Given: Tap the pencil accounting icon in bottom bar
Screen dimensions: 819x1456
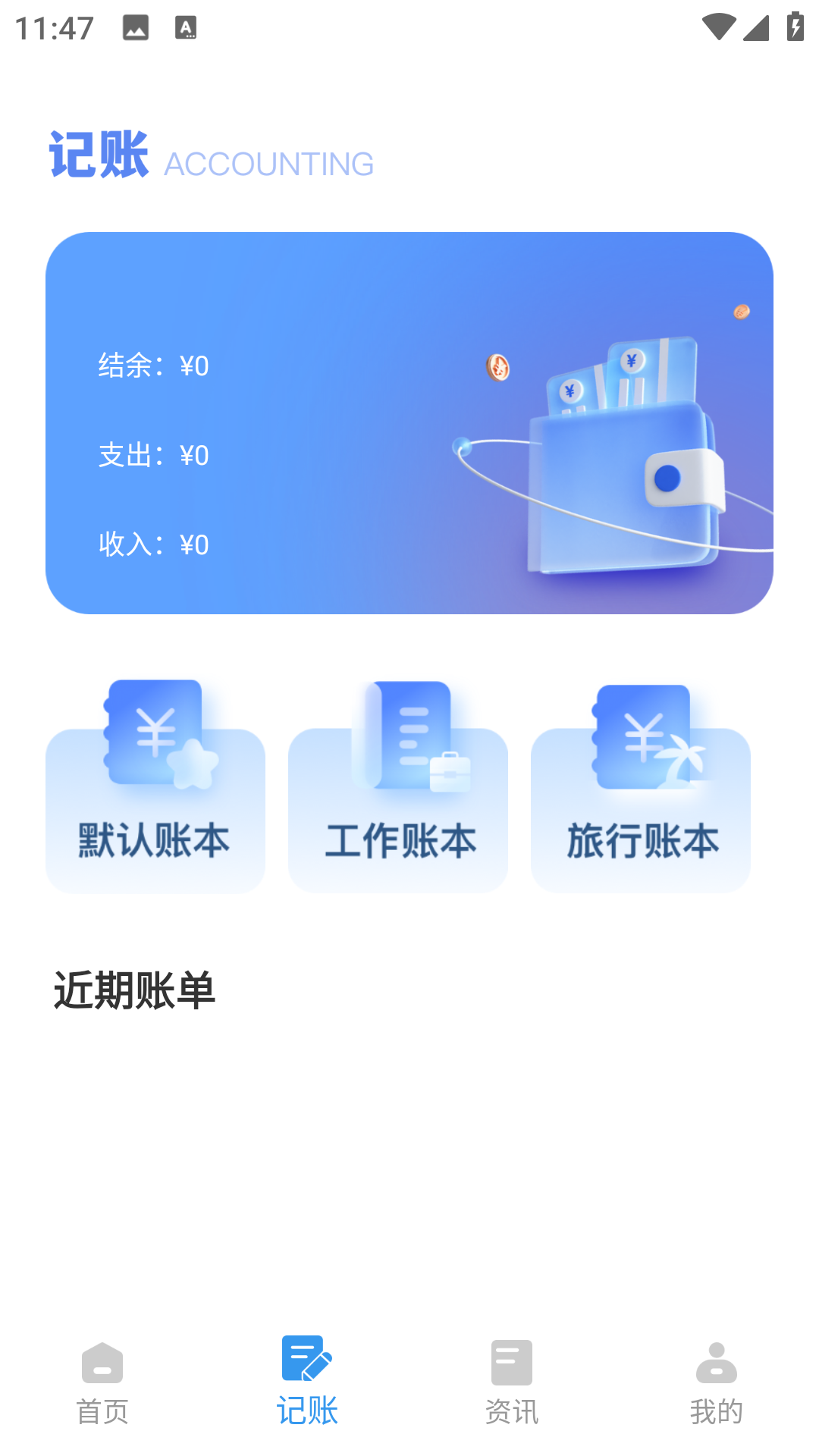Looking at the screenshot, I should pos(306,1361).
